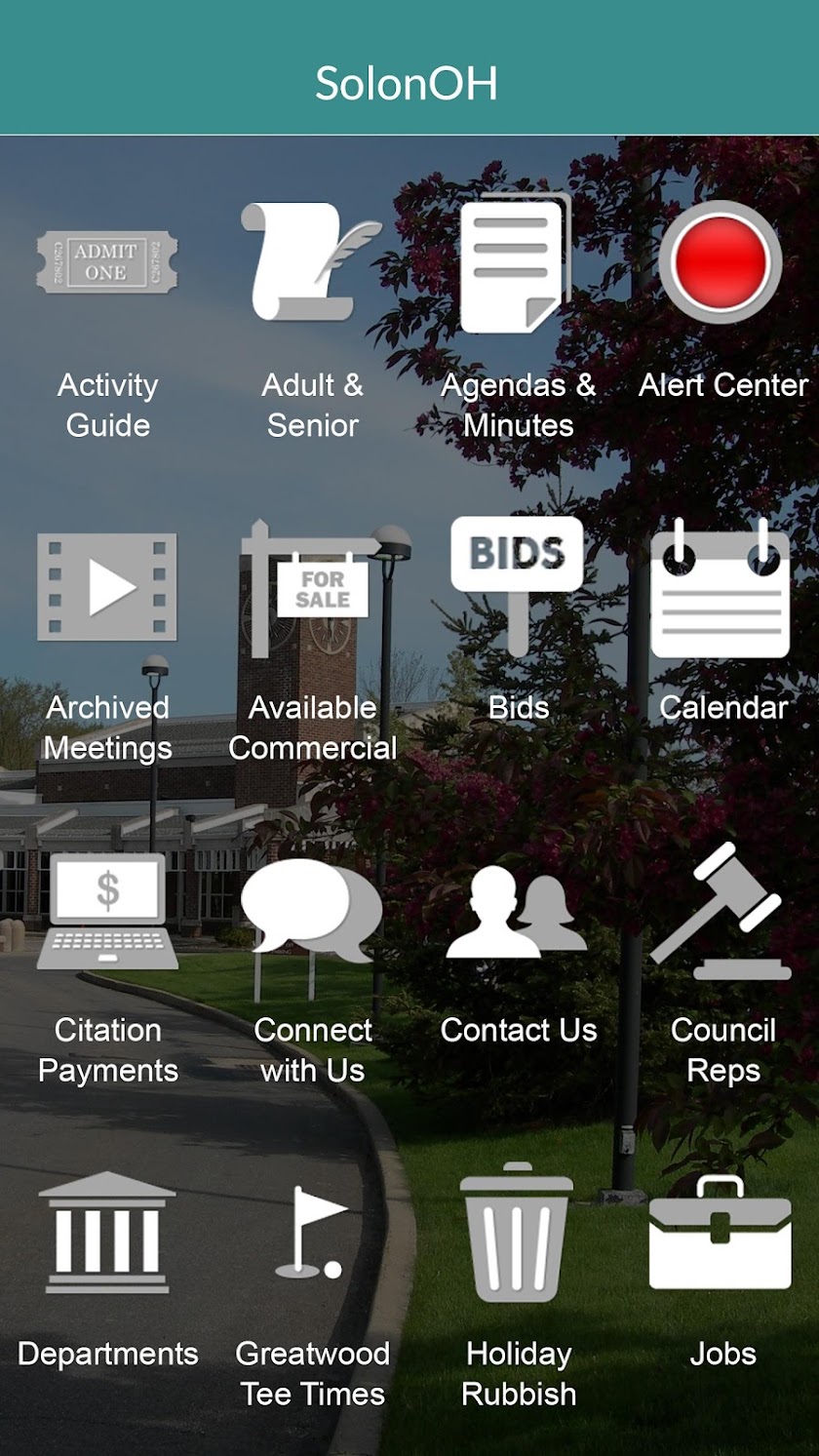The image size is (819, 1456).
Task: Watch Archived Meetings
Action: (x=107, y=587)
